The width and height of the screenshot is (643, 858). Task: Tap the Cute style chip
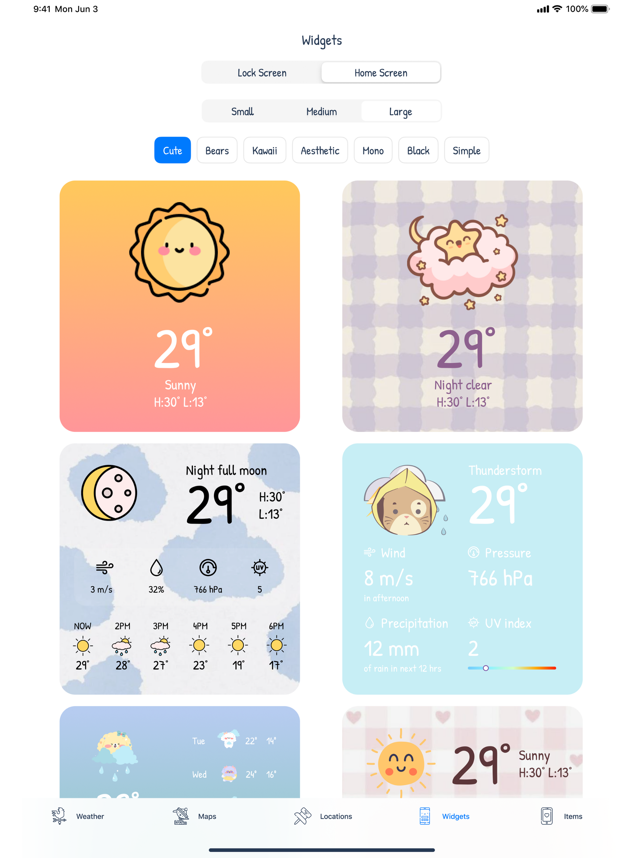coord(172,151)
